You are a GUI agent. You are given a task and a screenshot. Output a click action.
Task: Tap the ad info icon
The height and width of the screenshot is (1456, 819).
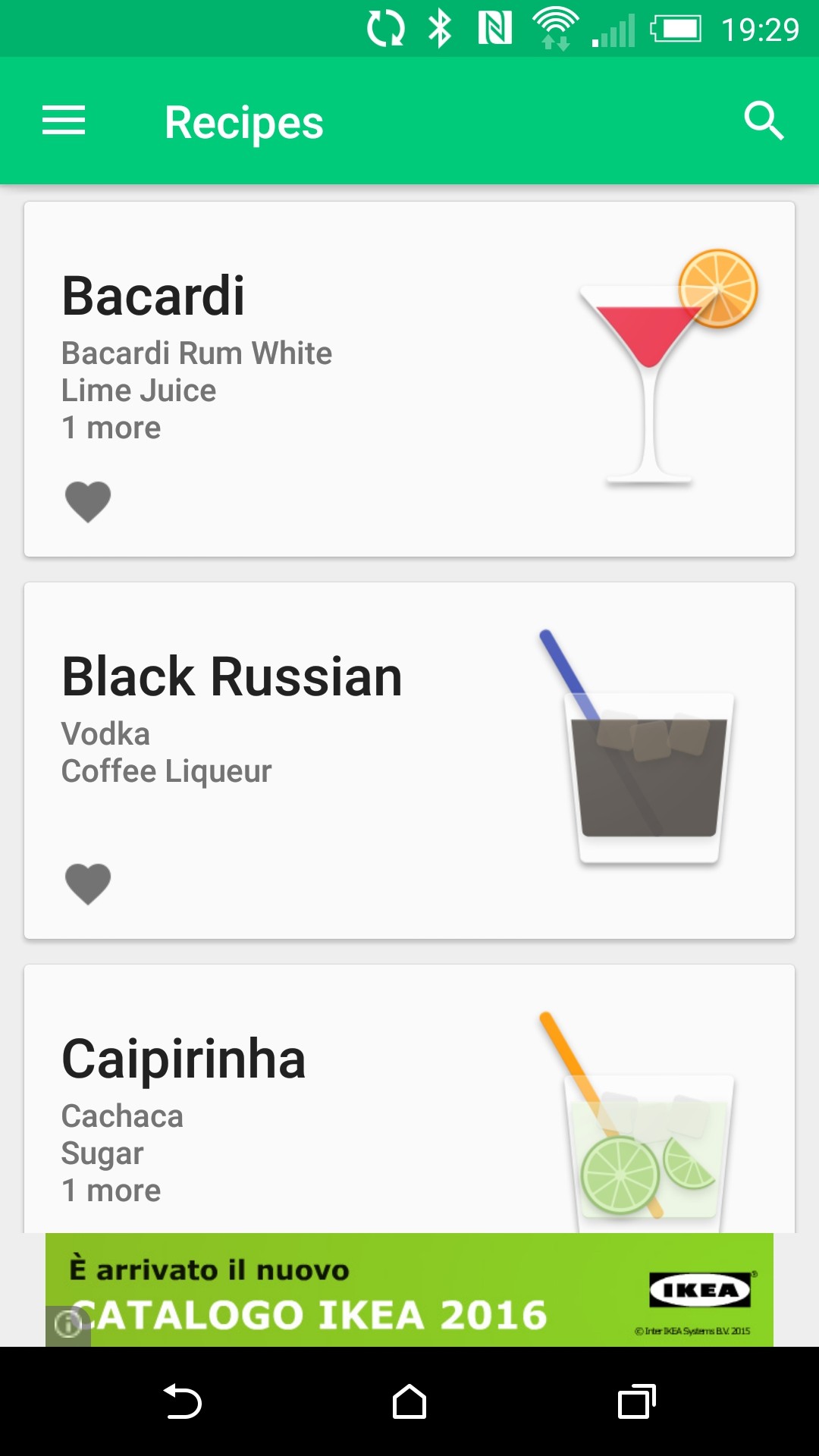tap(67, 1325)
